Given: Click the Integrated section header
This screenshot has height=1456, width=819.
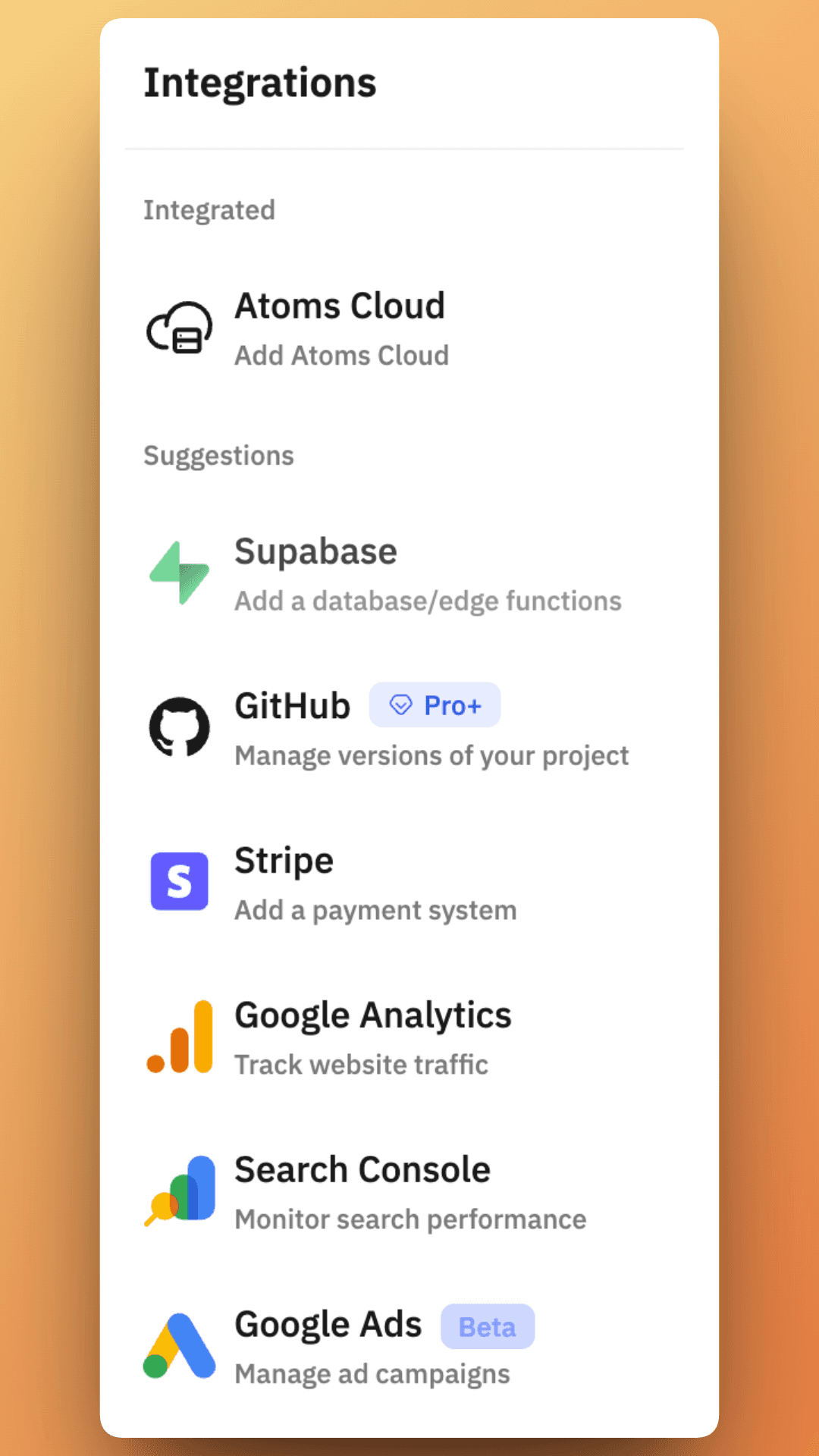Looking at the screenshot, I should pos(209,210).
